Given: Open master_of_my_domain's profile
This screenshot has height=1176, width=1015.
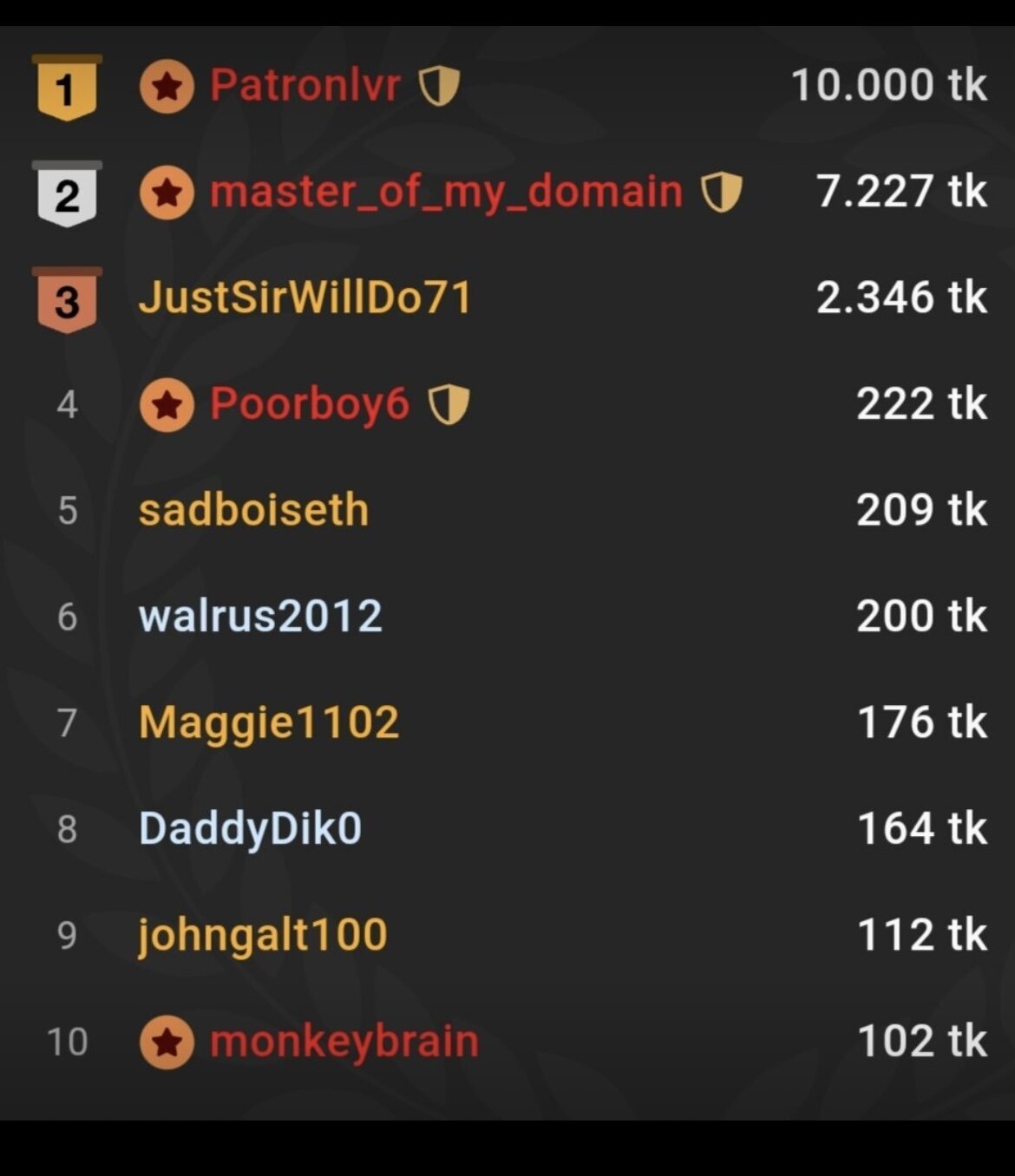Looking at the screenshot, I should pyautogui.click(x=446, y=191).
